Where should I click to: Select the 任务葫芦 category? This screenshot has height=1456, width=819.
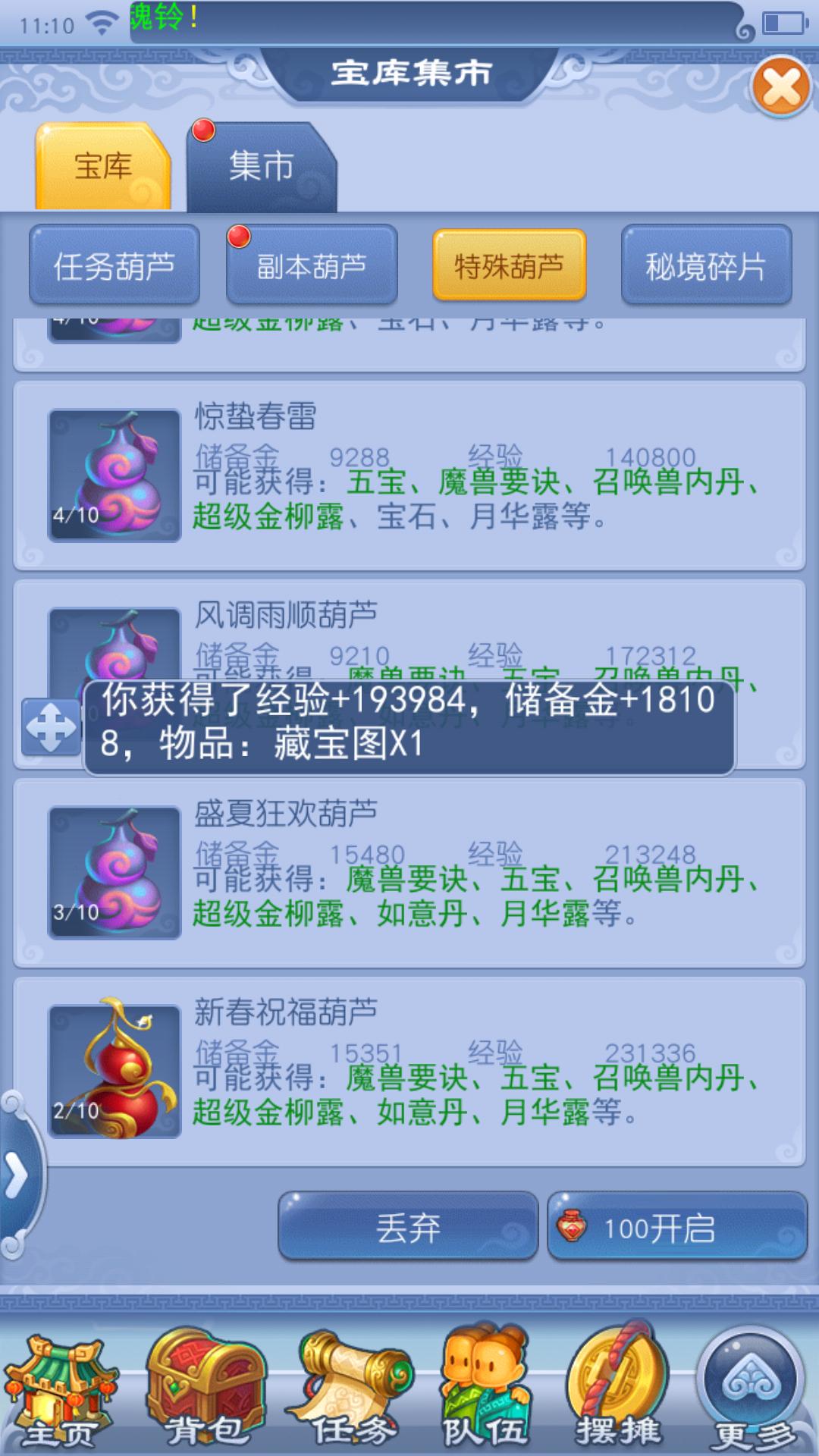pyautogui.click(x=115, y=265)
